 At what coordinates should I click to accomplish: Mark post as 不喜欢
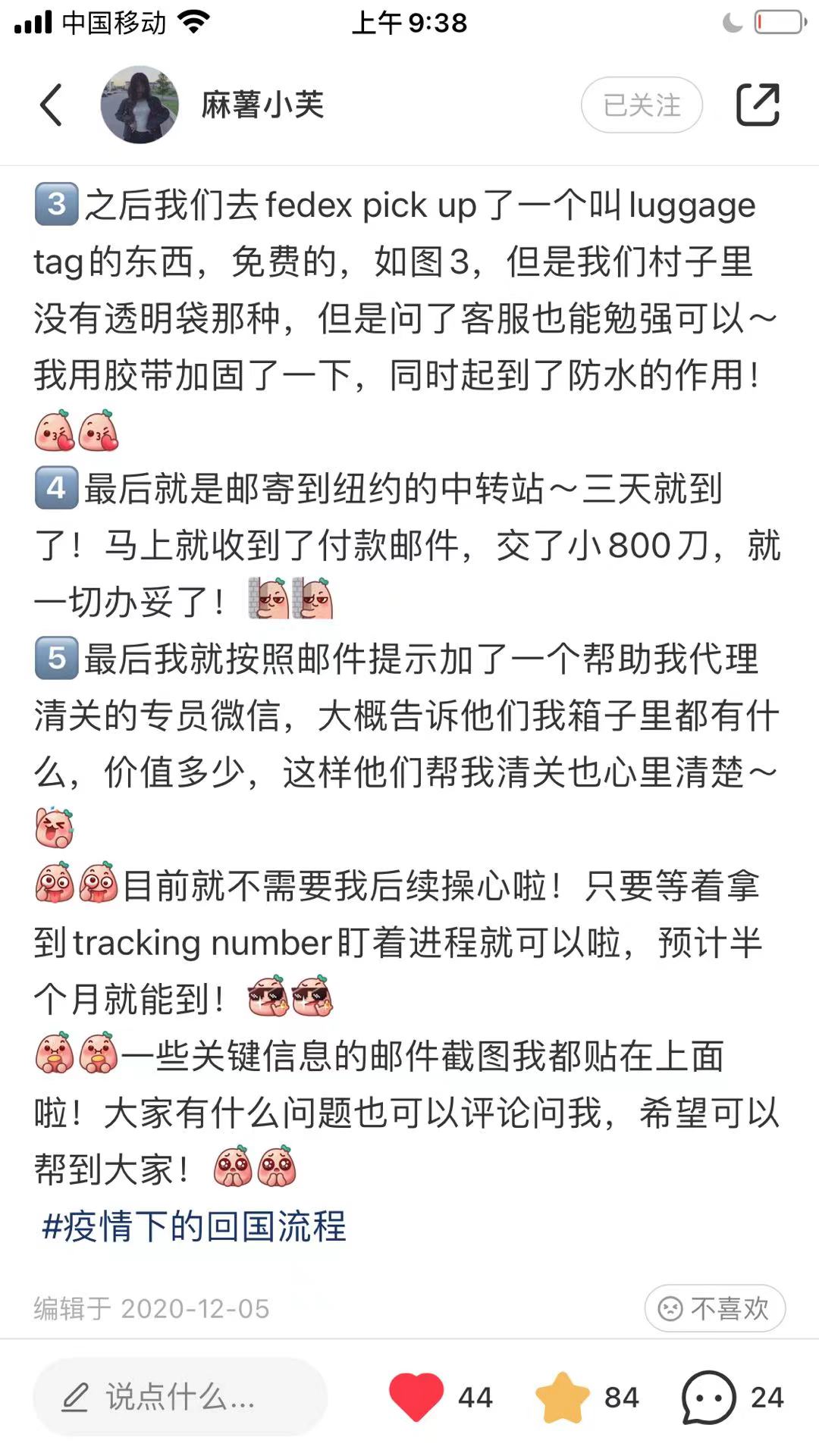pyautogui.click(x=714, y=1307)
